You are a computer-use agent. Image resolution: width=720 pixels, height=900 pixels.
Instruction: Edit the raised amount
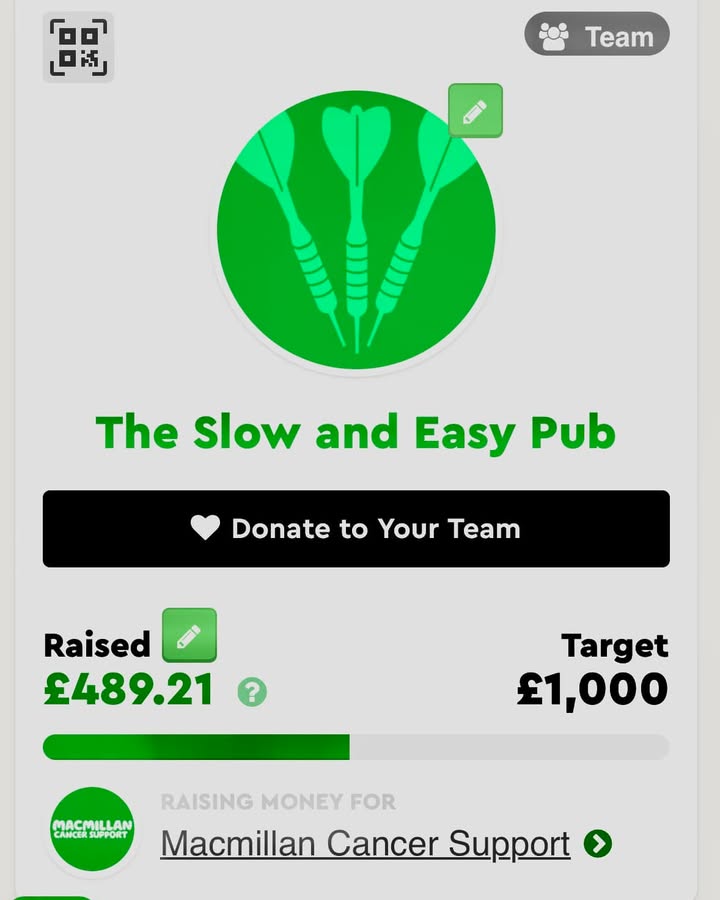click(x=189, y=635)
